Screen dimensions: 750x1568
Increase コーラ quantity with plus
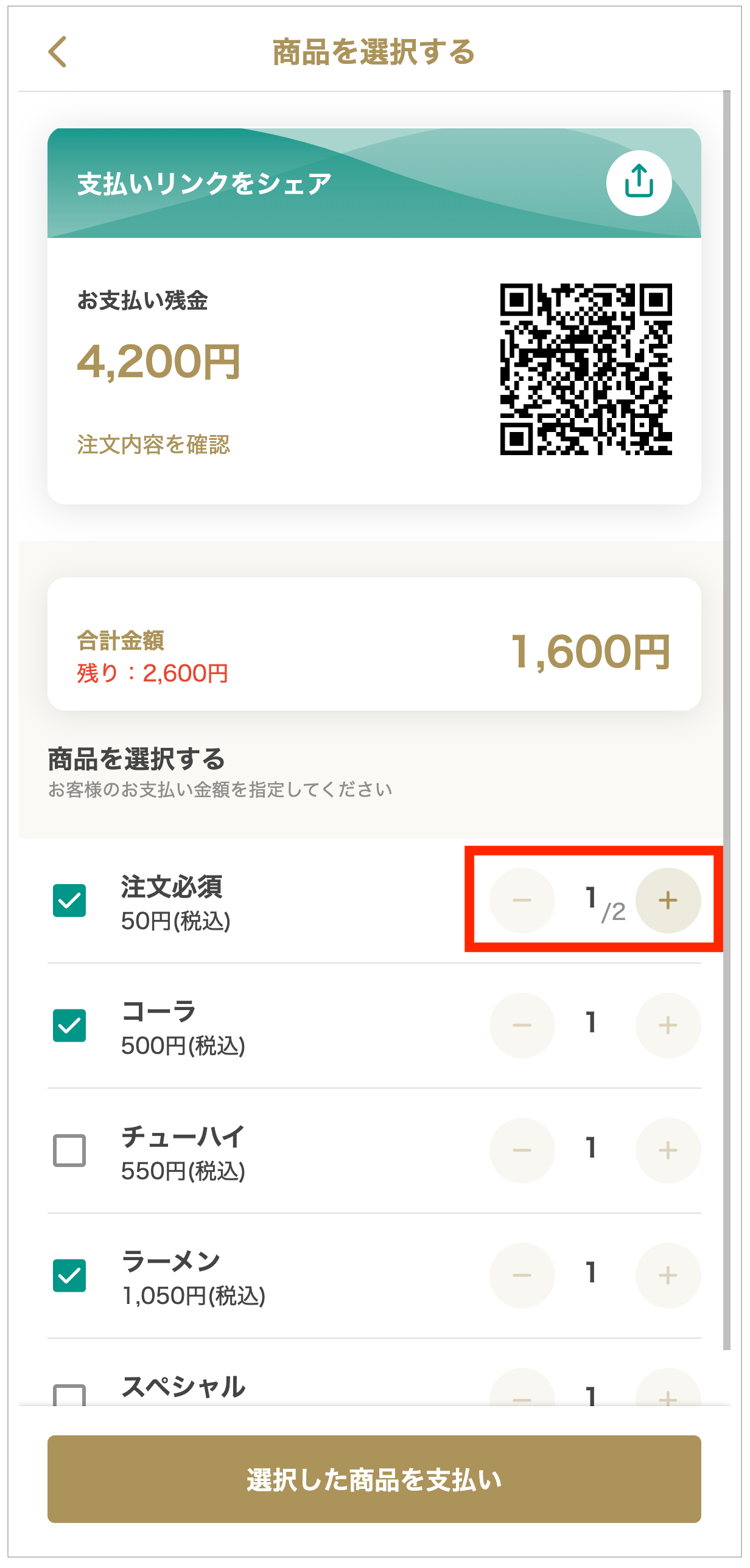coord(668,1025)
